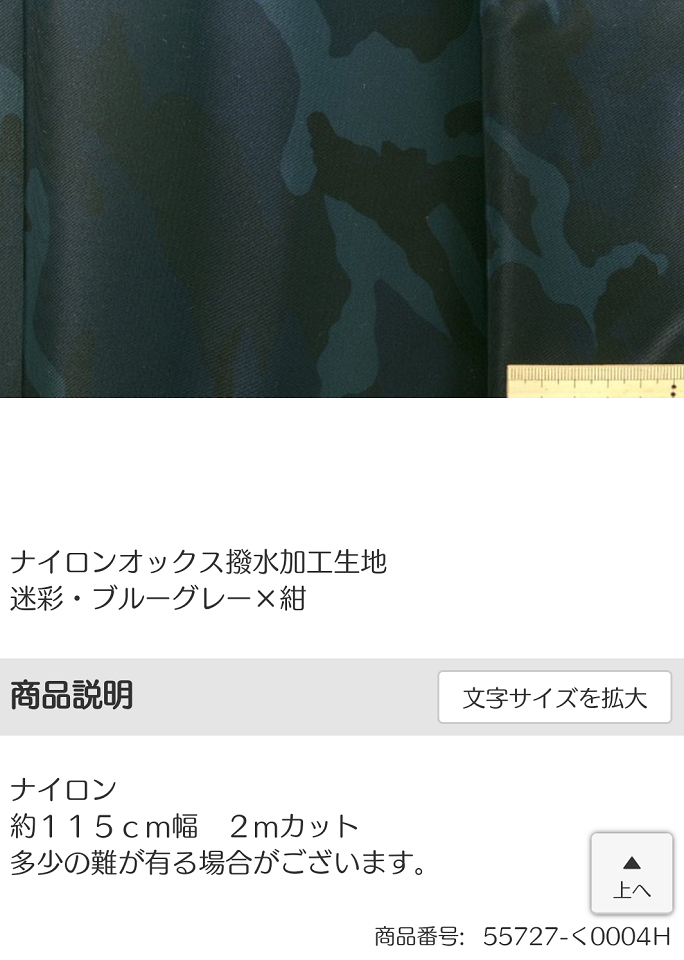This screenshot has width=684, height=960.
Task: Tap the 文字サイズを拡大 button
Action: pyautogui.click(x=554, y=697)
